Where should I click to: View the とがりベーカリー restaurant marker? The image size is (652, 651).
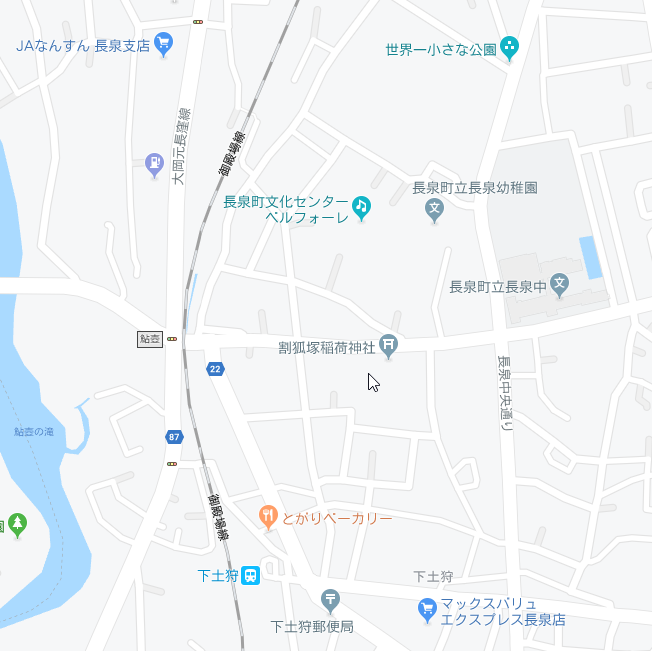coord(268,517)
